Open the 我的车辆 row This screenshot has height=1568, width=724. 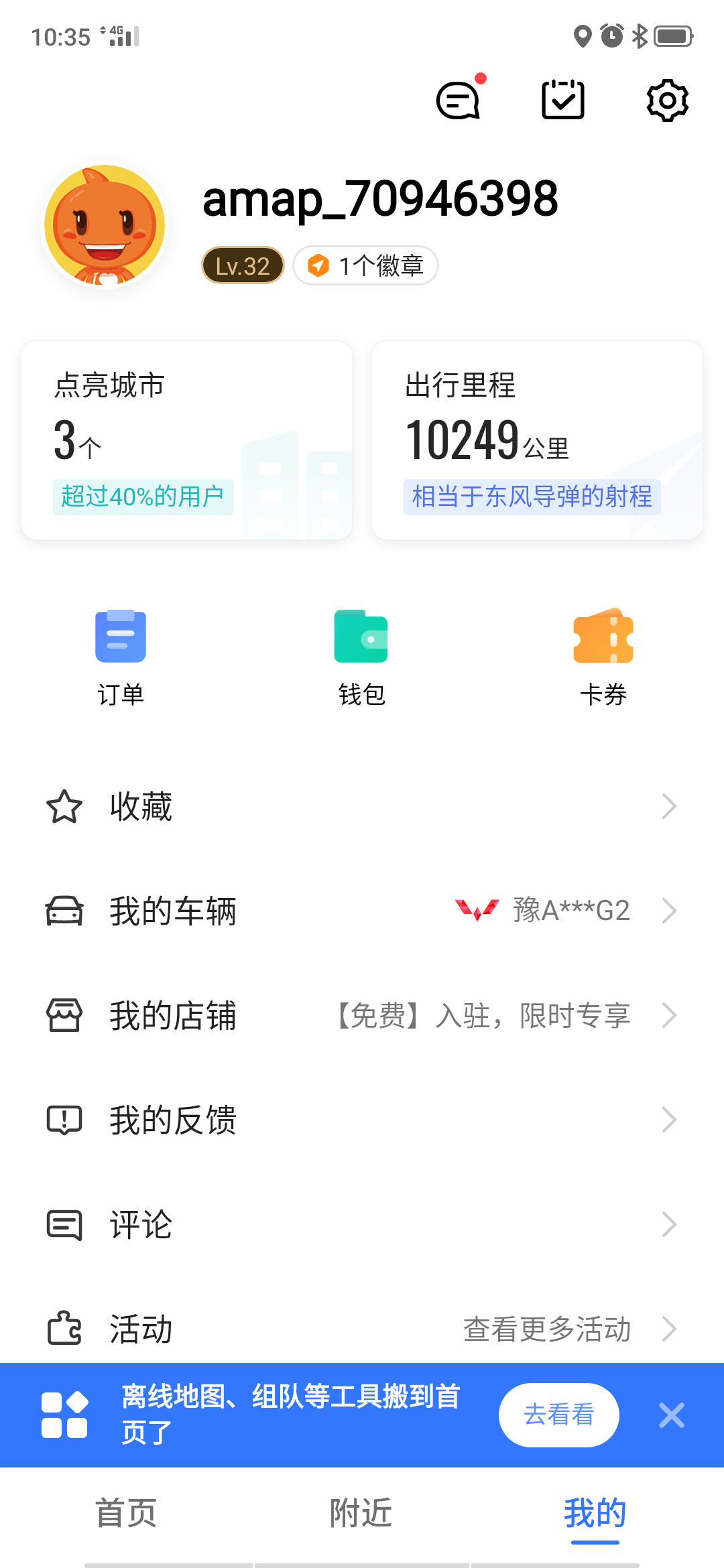[x=362, y=911]
